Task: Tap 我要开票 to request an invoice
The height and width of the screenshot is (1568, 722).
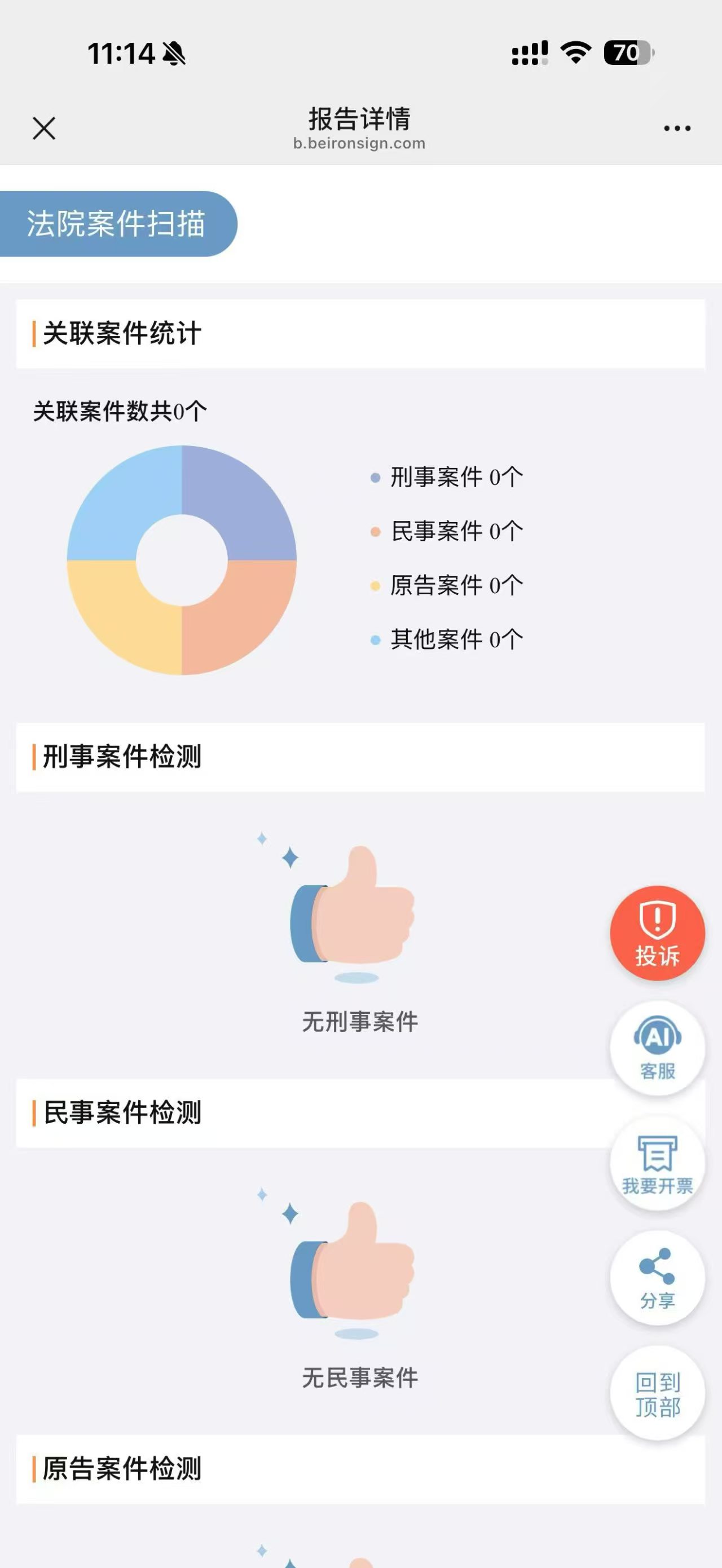Action: 658,1163
